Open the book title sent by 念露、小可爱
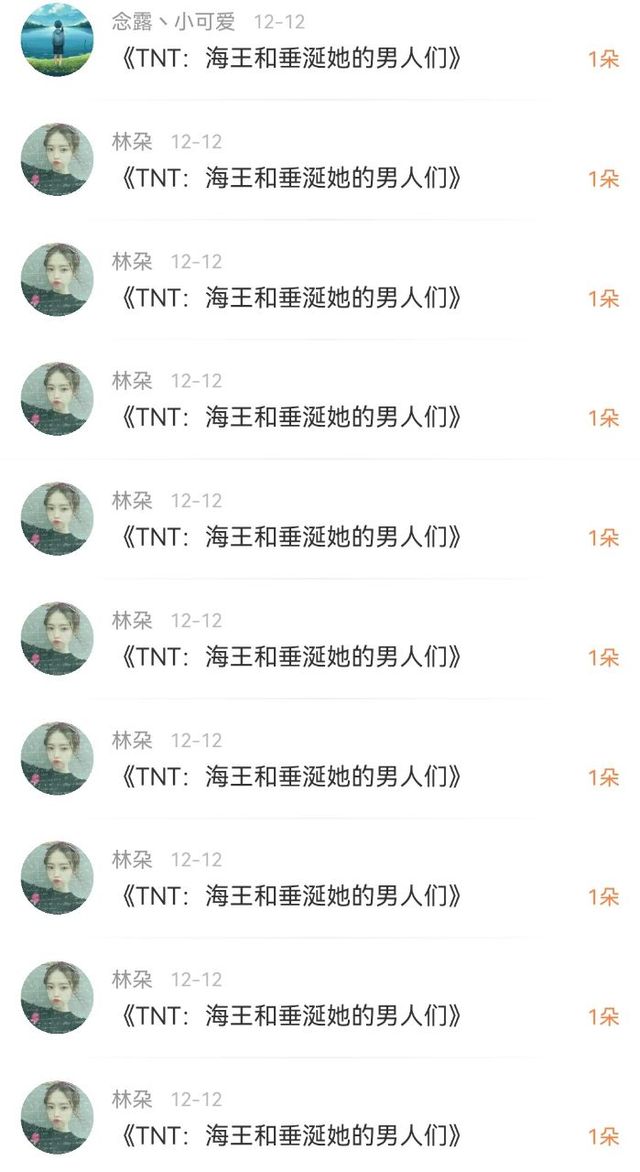 tap(290, 58)
